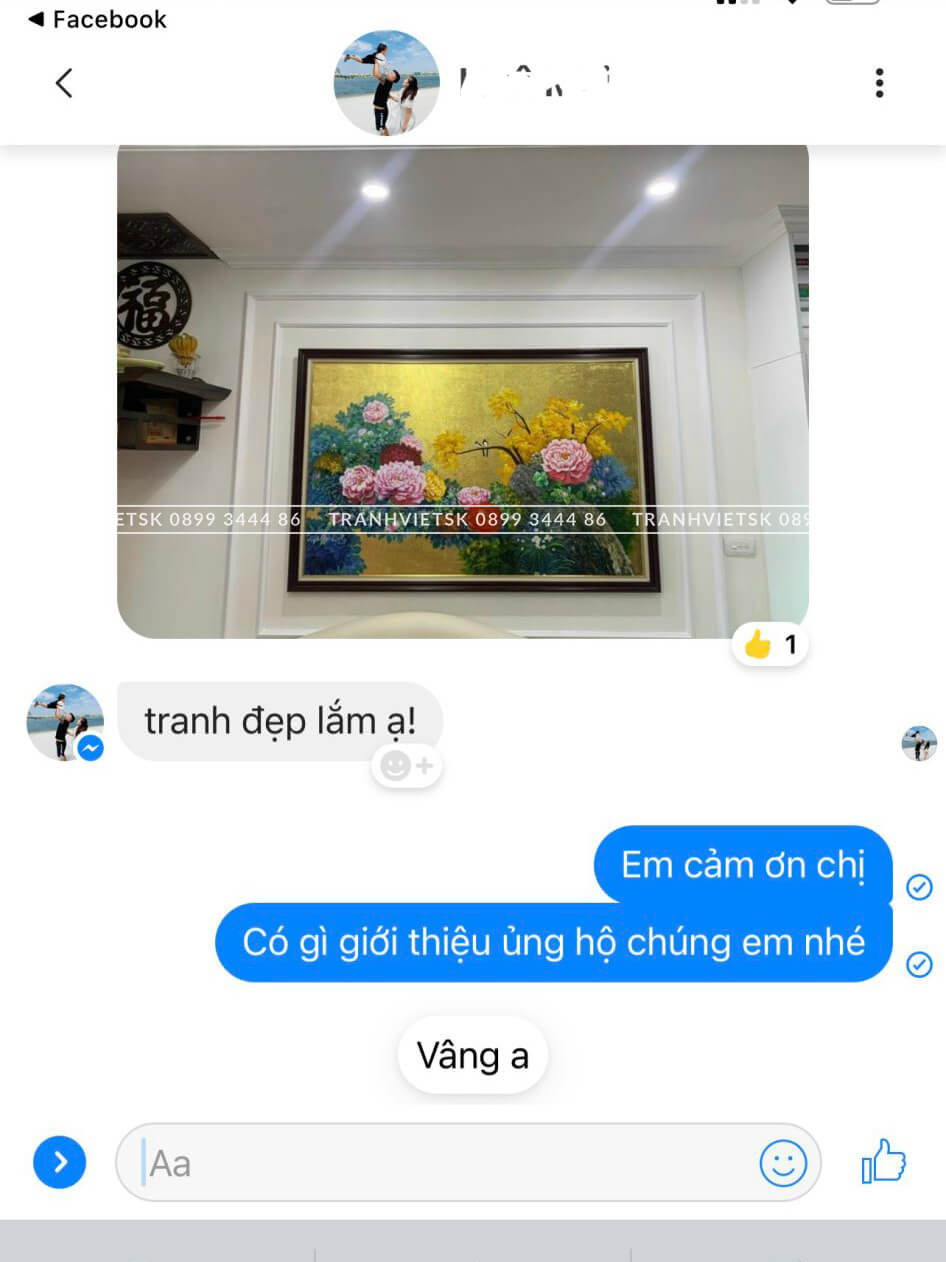946x1262 pixels.
Task: Open the contact's profile picture in header
Action: tap(386, 83)
